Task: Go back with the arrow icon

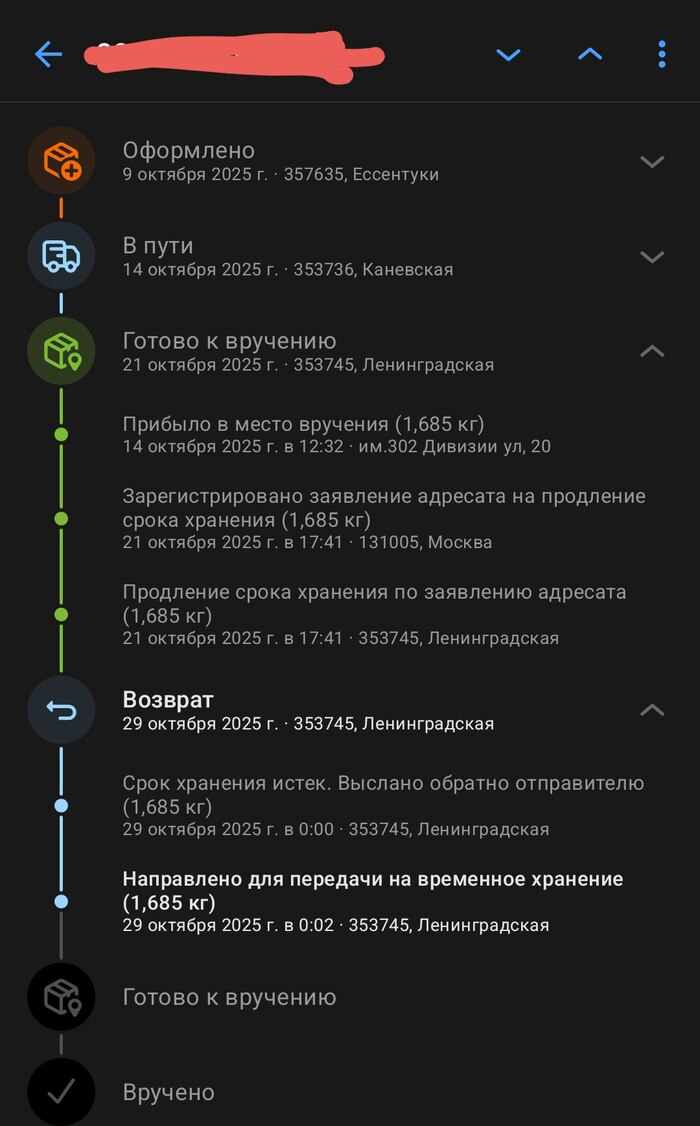Action: point(48,54)
